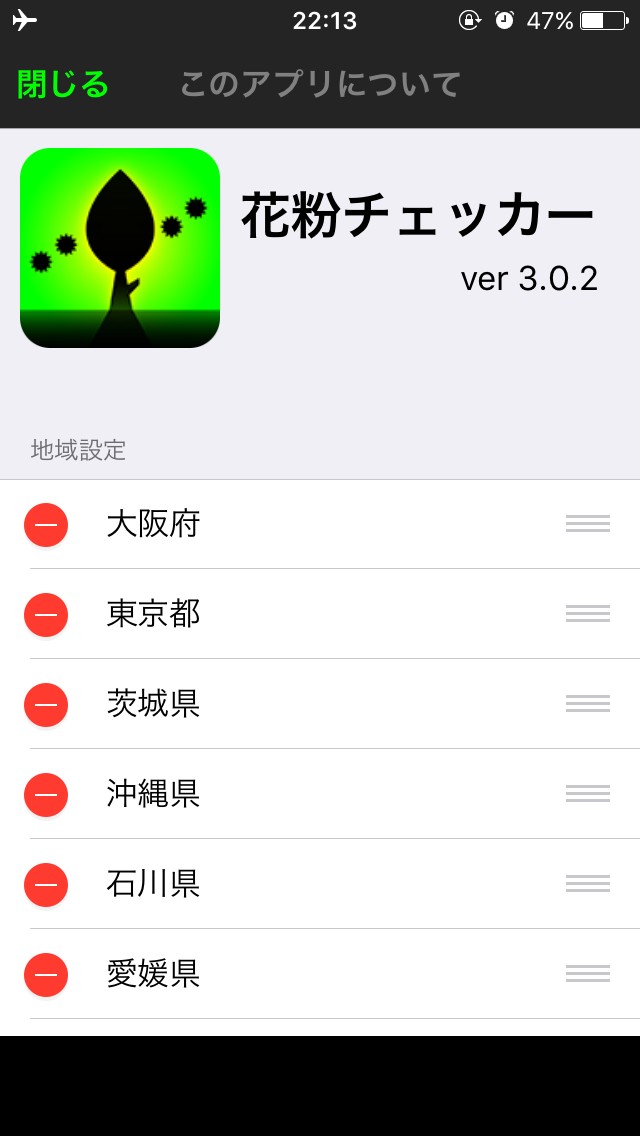640x1136 pixels.
Task: Delete 石川県 with its red minus button
Action: click(x=46, y=885)
